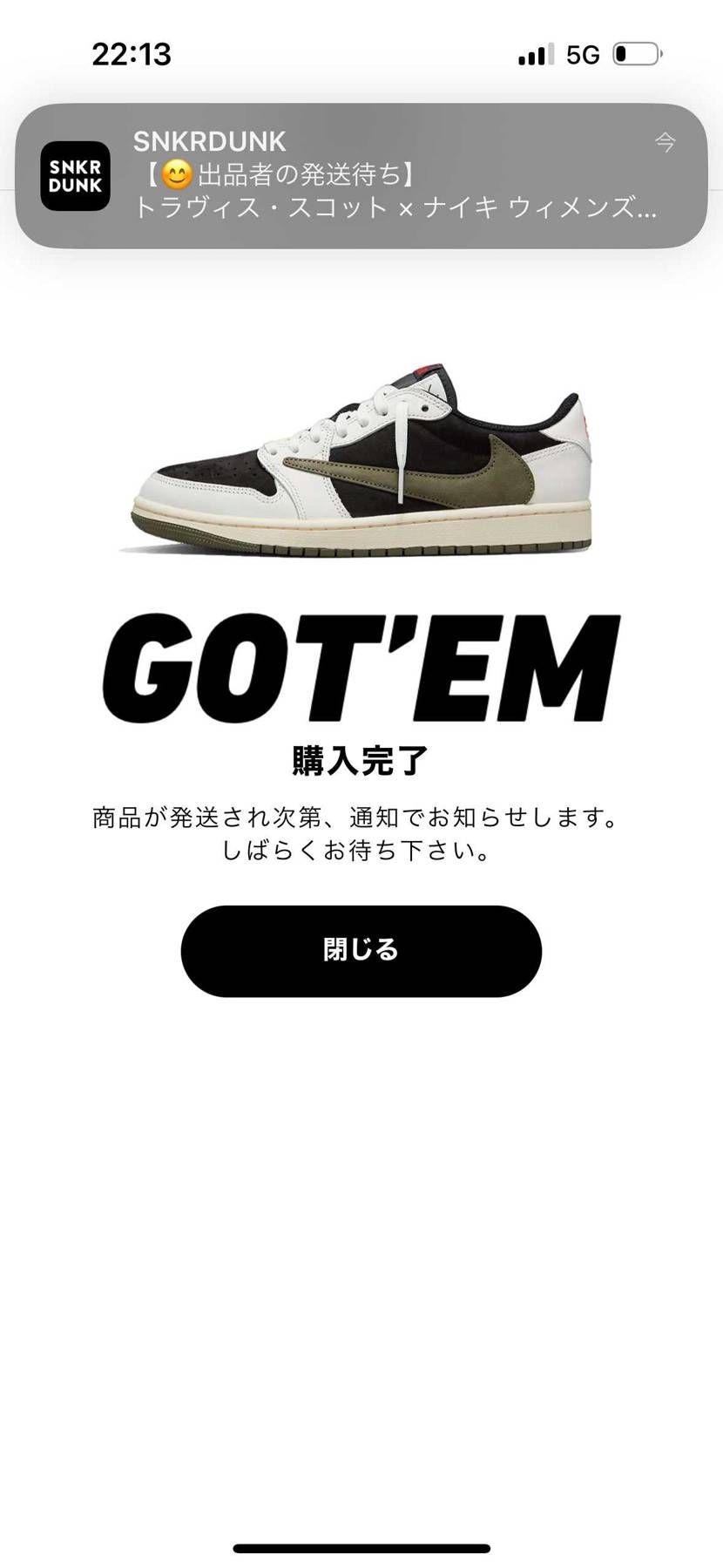Tap the battery indicator icon
Viewport: 723px width, 1568px height.
click(634, 53)
